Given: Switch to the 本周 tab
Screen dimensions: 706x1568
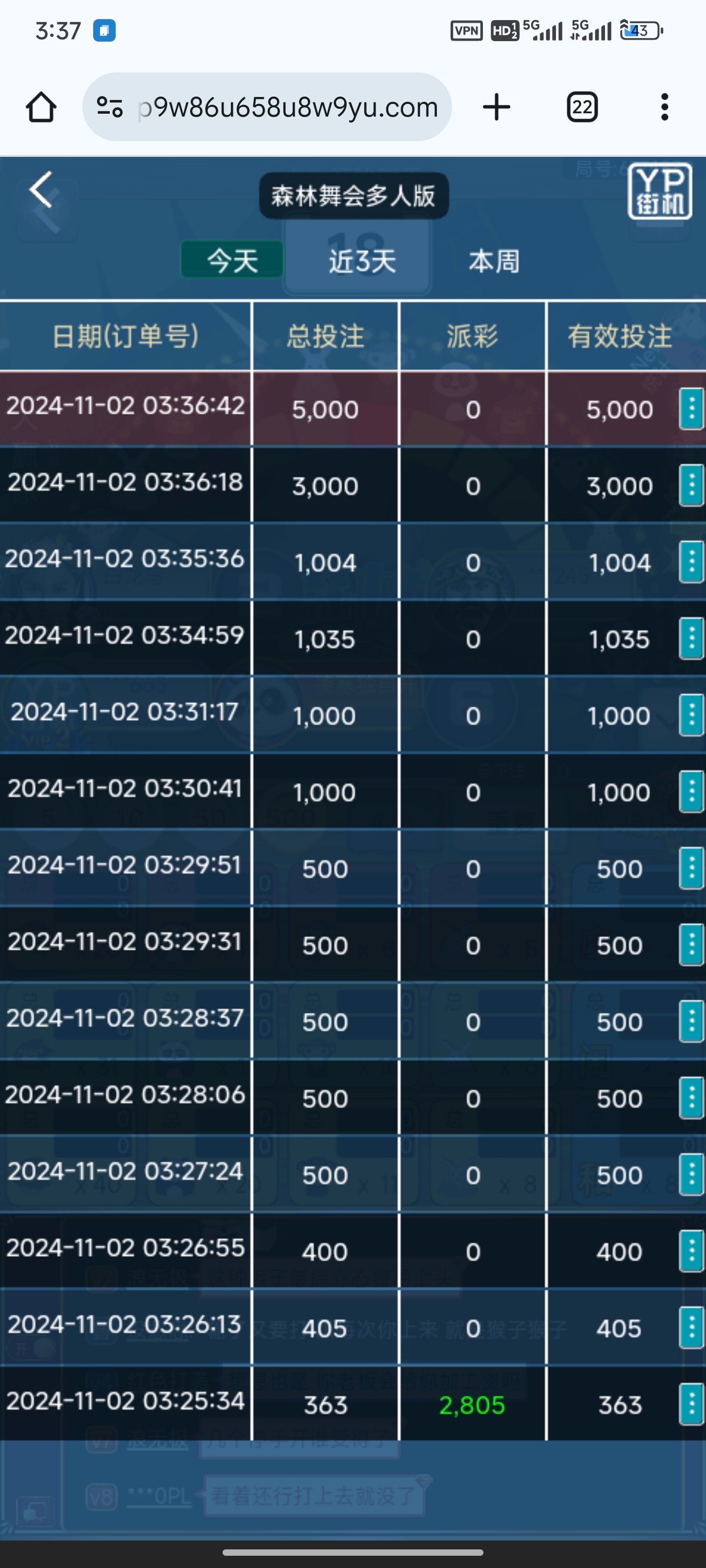Looking at the screenshot, I should click(x=493, y=261).
